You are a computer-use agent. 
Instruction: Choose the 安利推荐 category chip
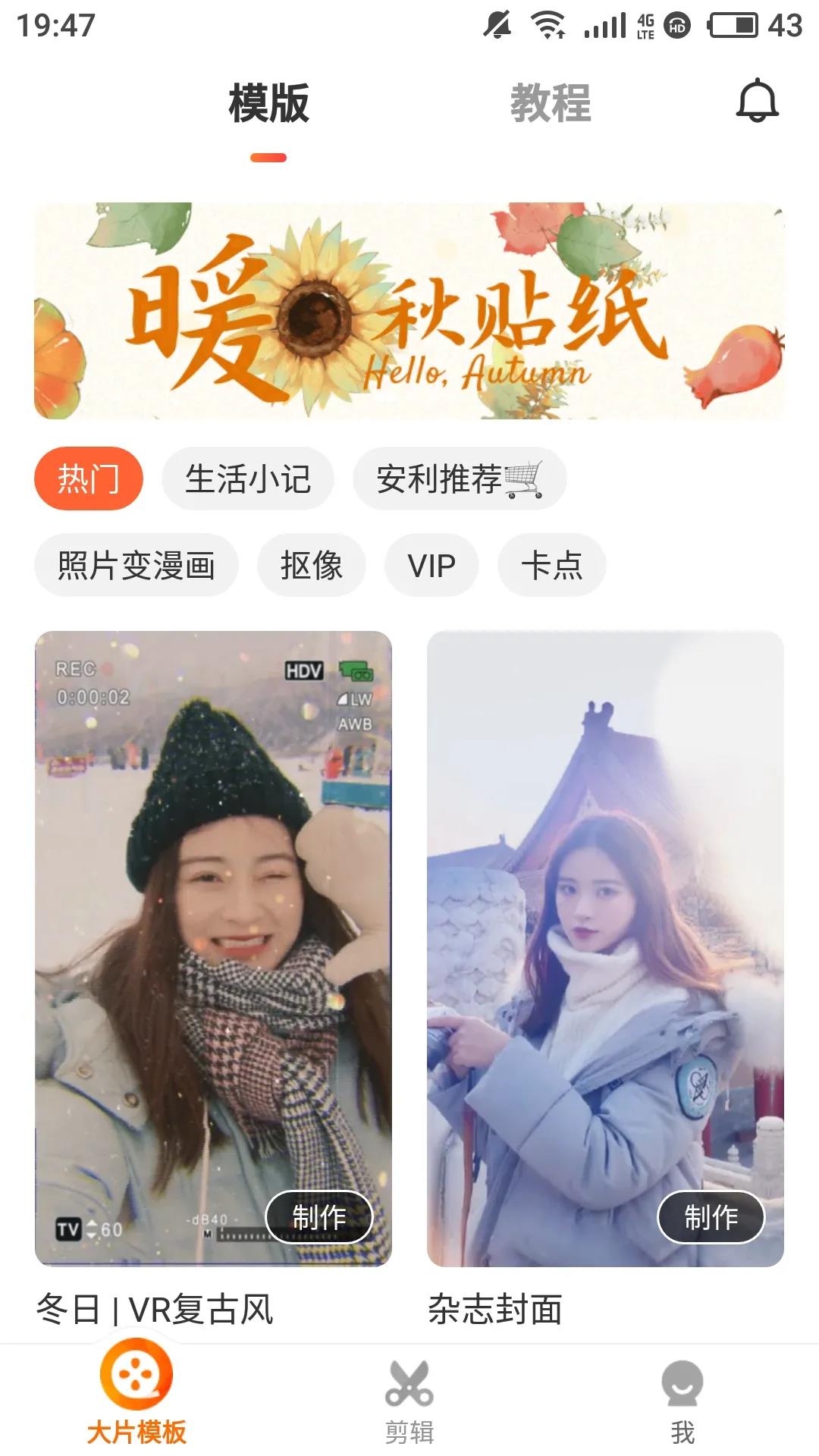[x=459, y=479]
